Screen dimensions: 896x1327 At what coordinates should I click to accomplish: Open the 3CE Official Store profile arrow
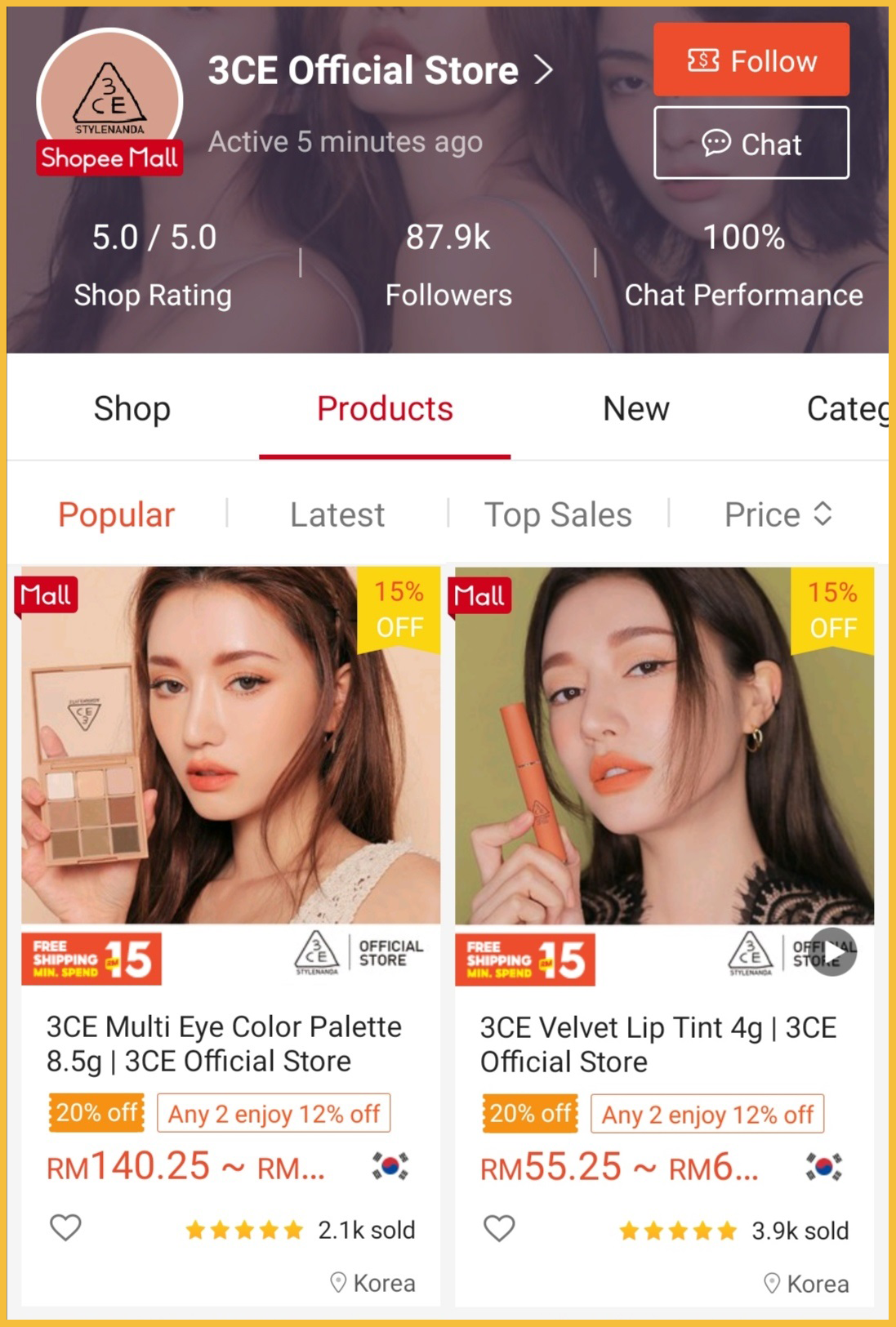tap(544, 70)
